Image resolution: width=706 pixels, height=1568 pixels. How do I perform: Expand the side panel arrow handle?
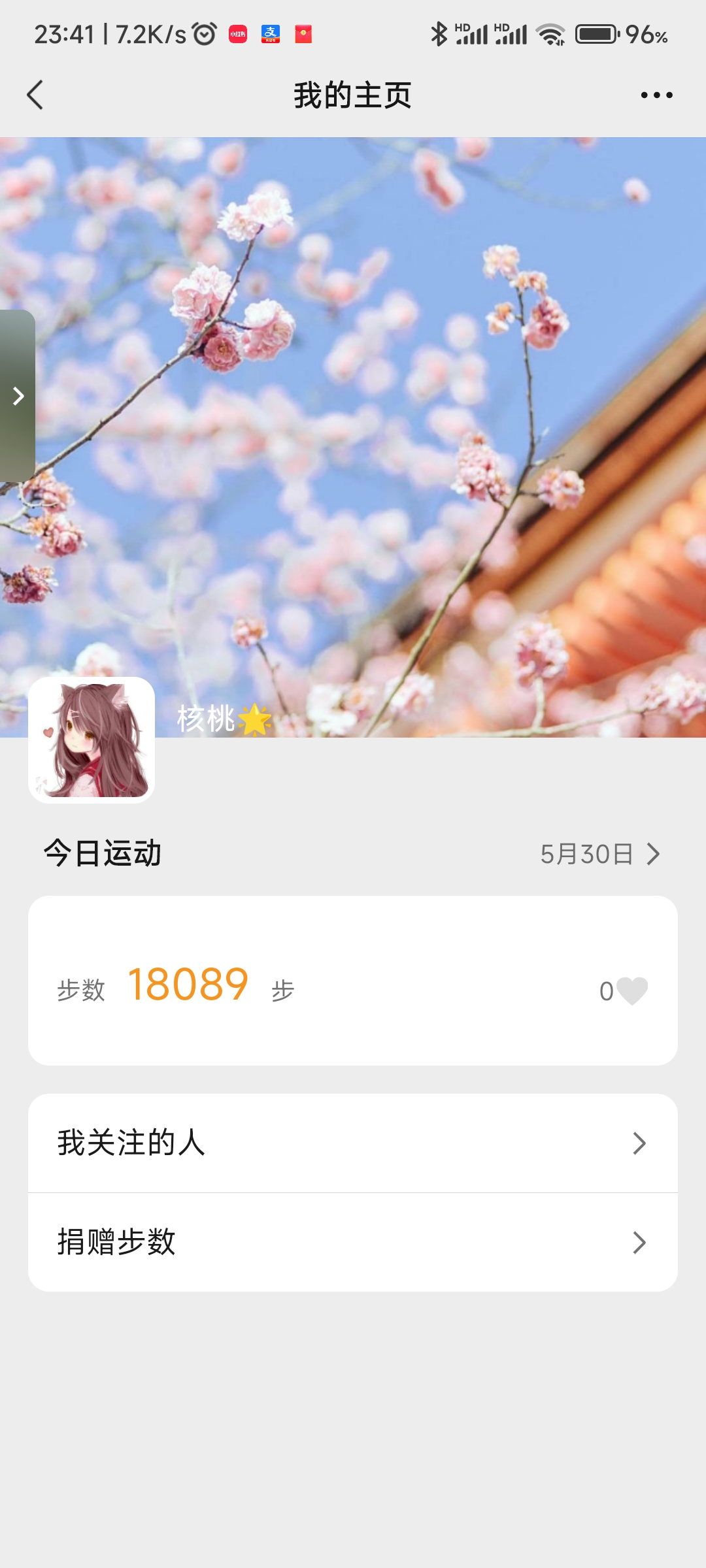(x=18, y=396)
